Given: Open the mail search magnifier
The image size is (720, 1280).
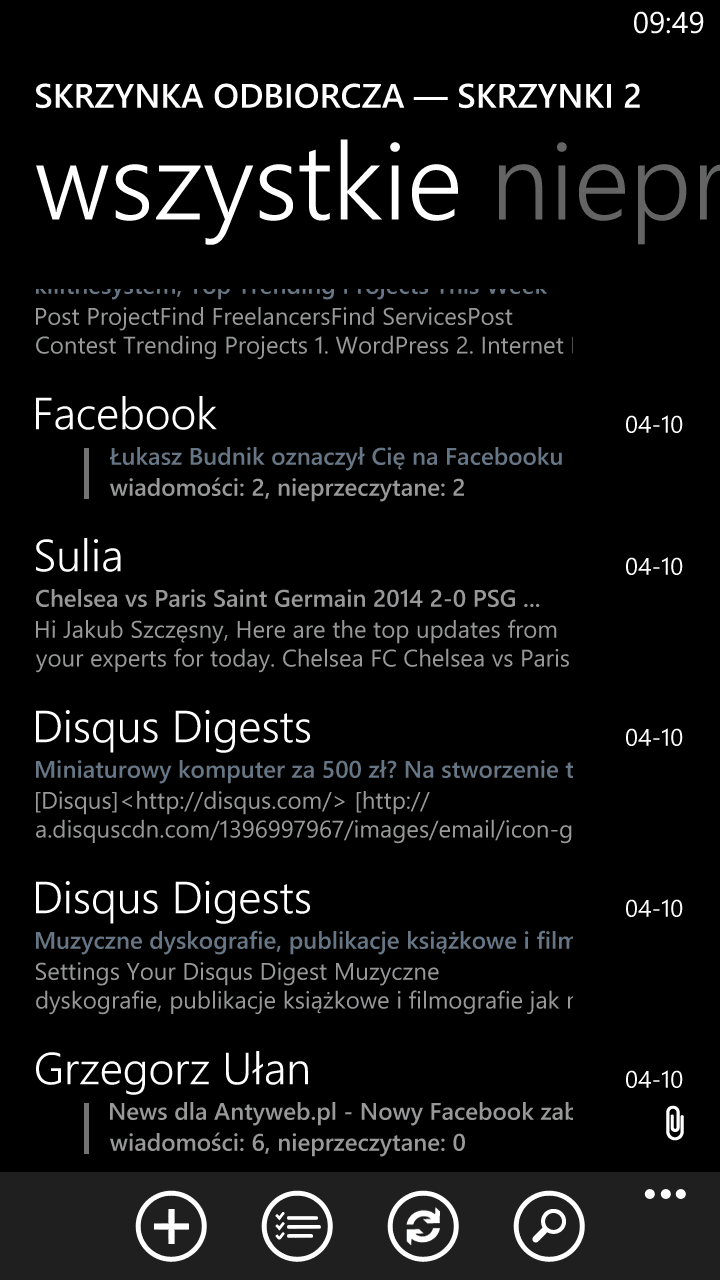Looking at the screenshot, I should [x=549, y=1226].
